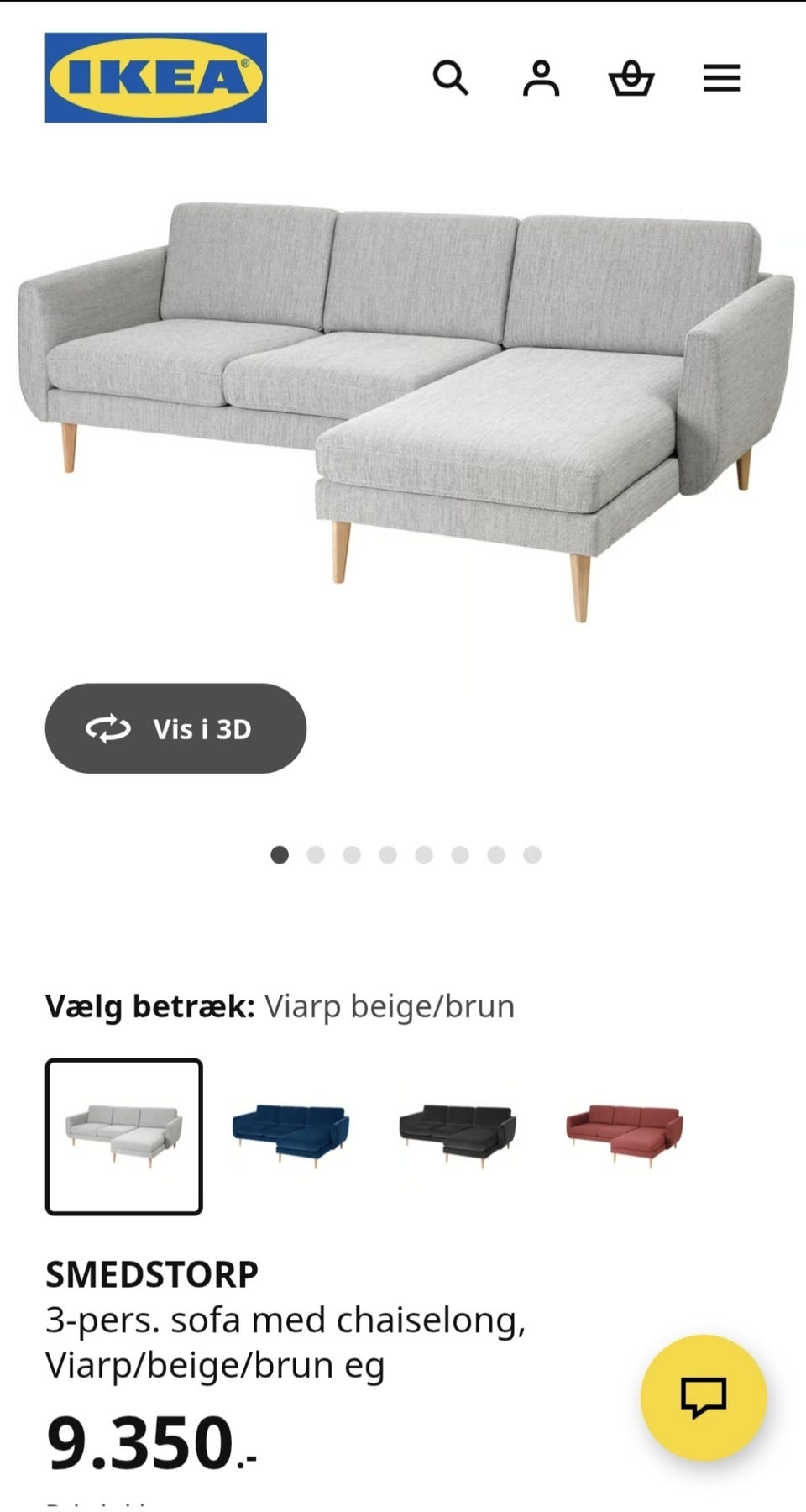Viewport: 806px width, 1512px height.
Task: Open the SMEDSTORP product name link
Action: coord(151,1273)
